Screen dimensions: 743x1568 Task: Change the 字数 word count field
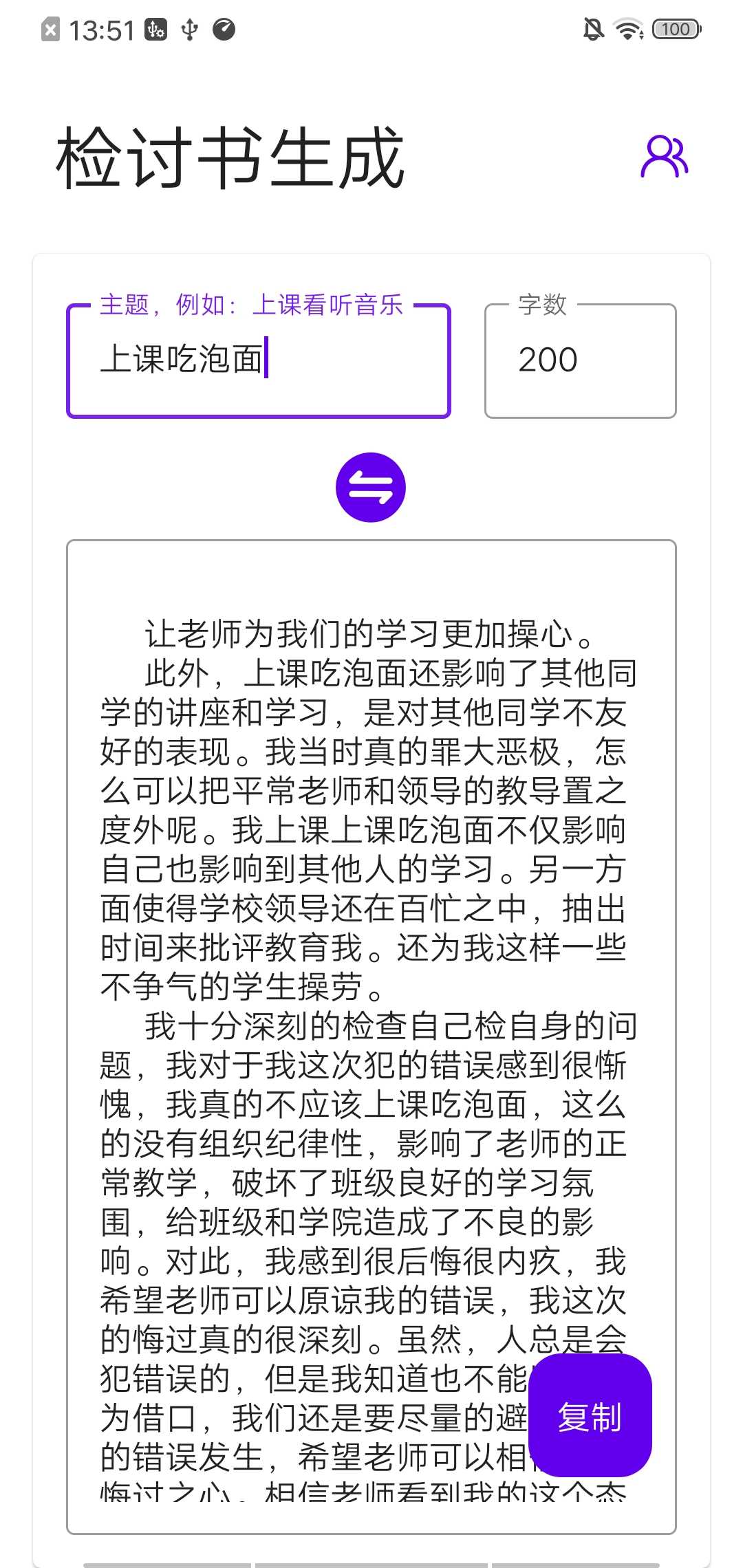pos(580,360)
